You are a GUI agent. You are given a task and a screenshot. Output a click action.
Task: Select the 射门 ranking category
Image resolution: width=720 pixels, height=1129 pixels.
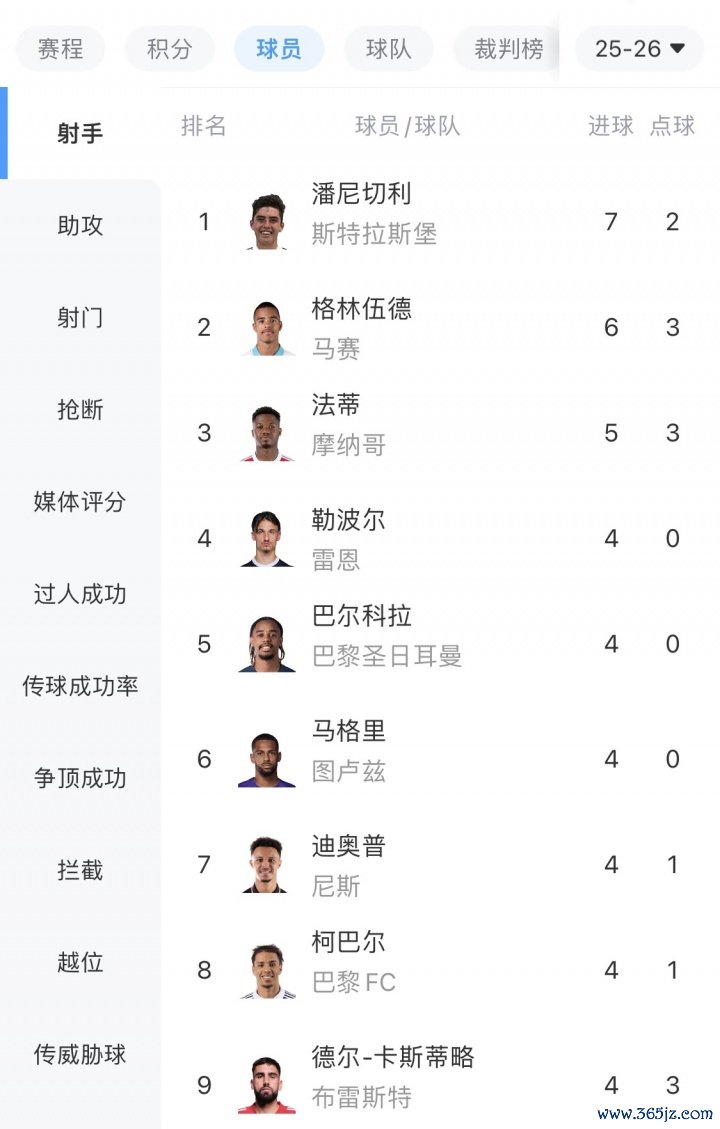(x=80, y=318)
